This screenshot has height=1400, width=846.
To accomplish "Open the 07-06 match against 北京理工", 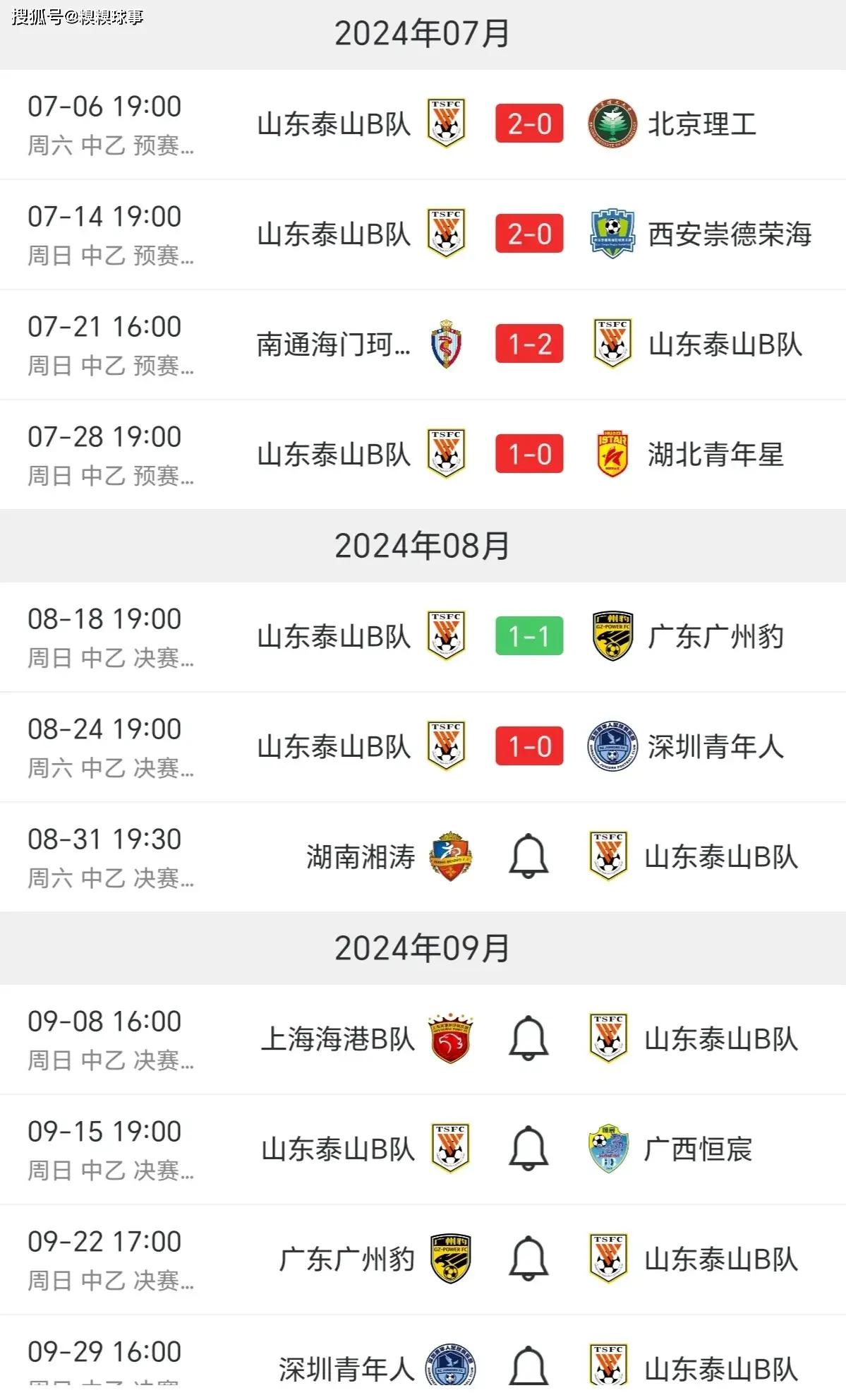I will (x=423, y=124).
